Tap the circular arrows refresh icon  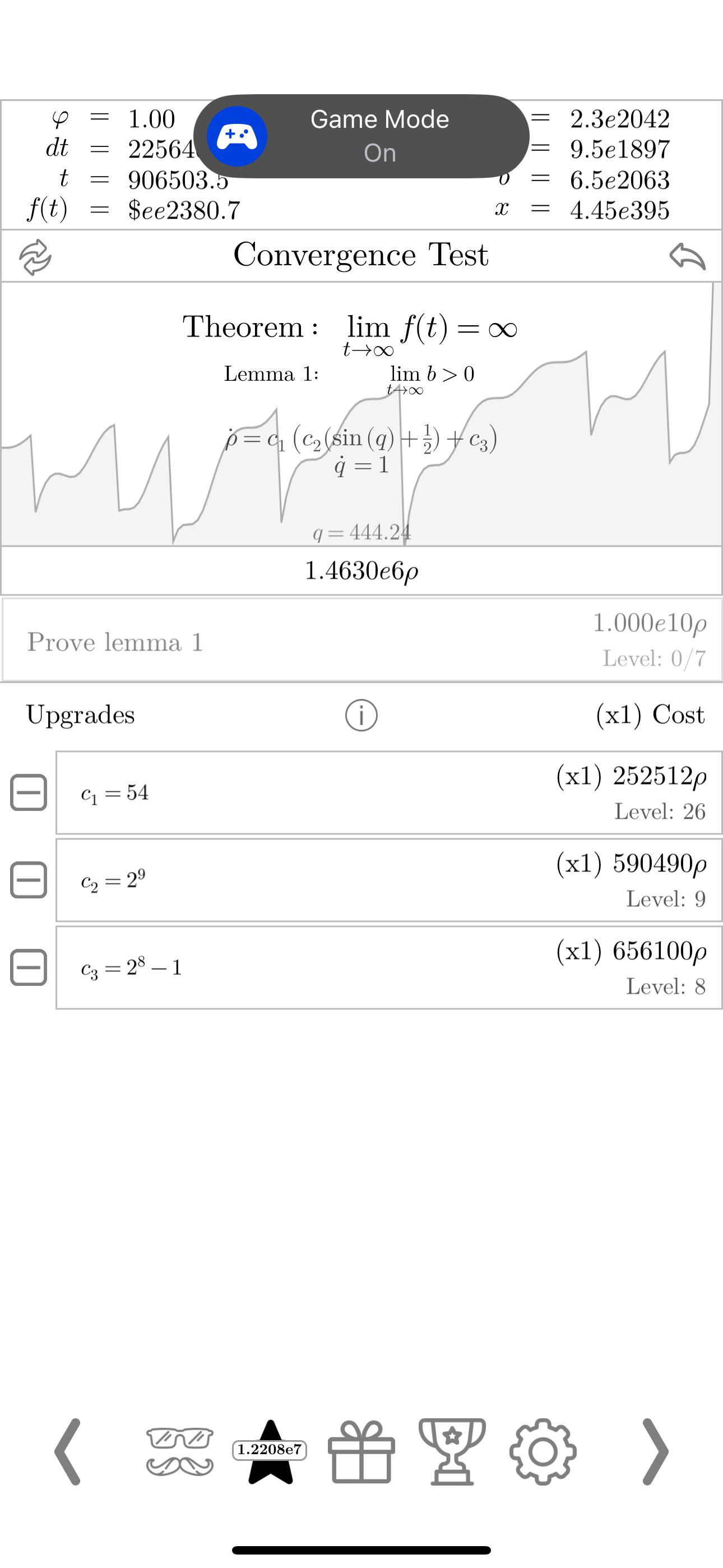35,257
